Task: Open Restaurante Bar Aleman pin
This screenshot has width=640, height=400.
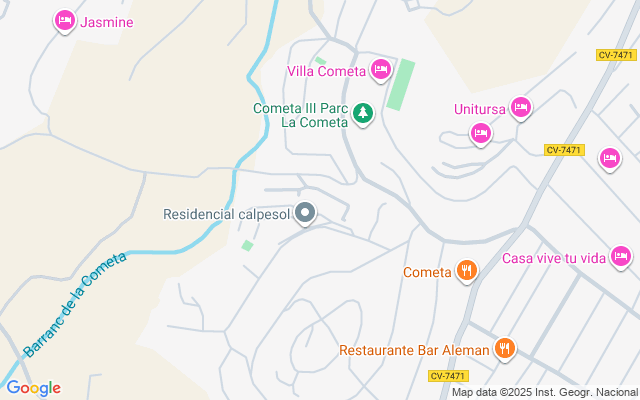Action: (505, 348)
